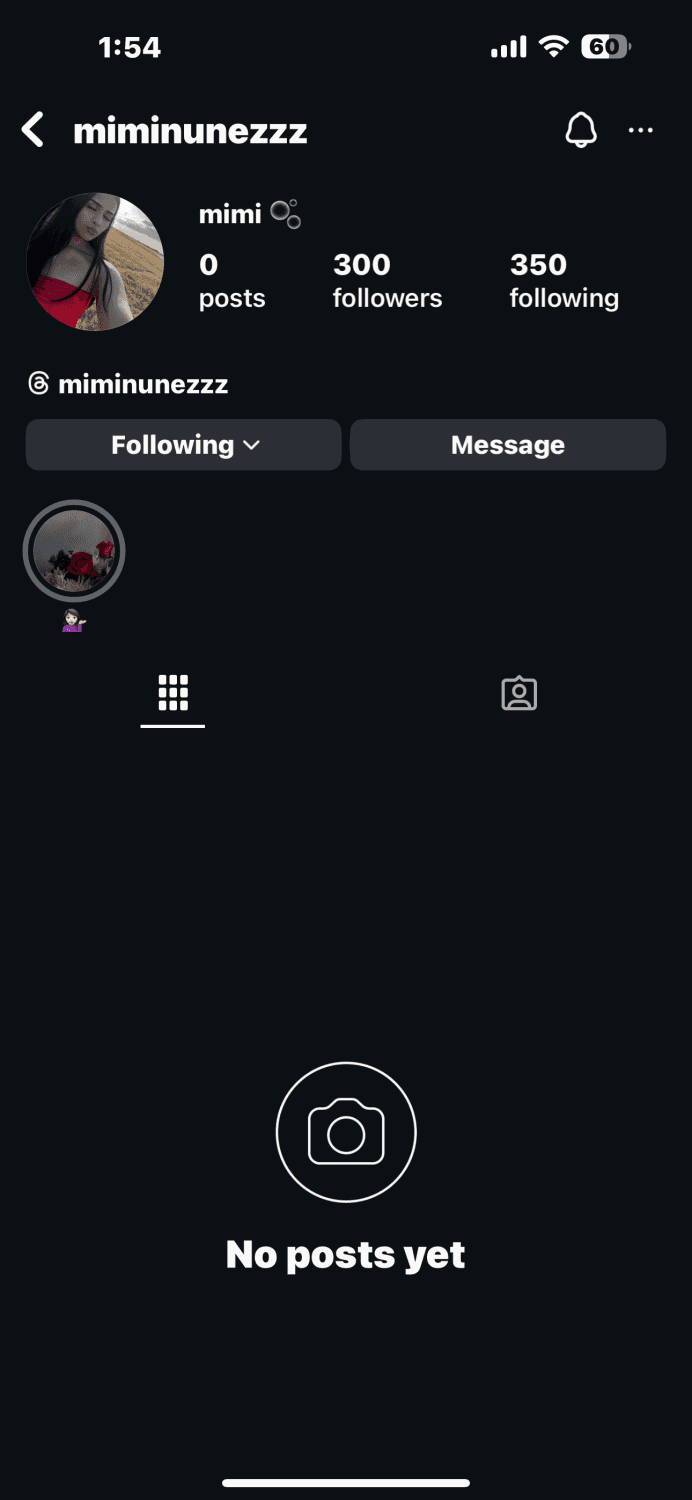This screenshot has height=1500, width=692.
Task: Tap the Message button
Action: click(507, 445)
